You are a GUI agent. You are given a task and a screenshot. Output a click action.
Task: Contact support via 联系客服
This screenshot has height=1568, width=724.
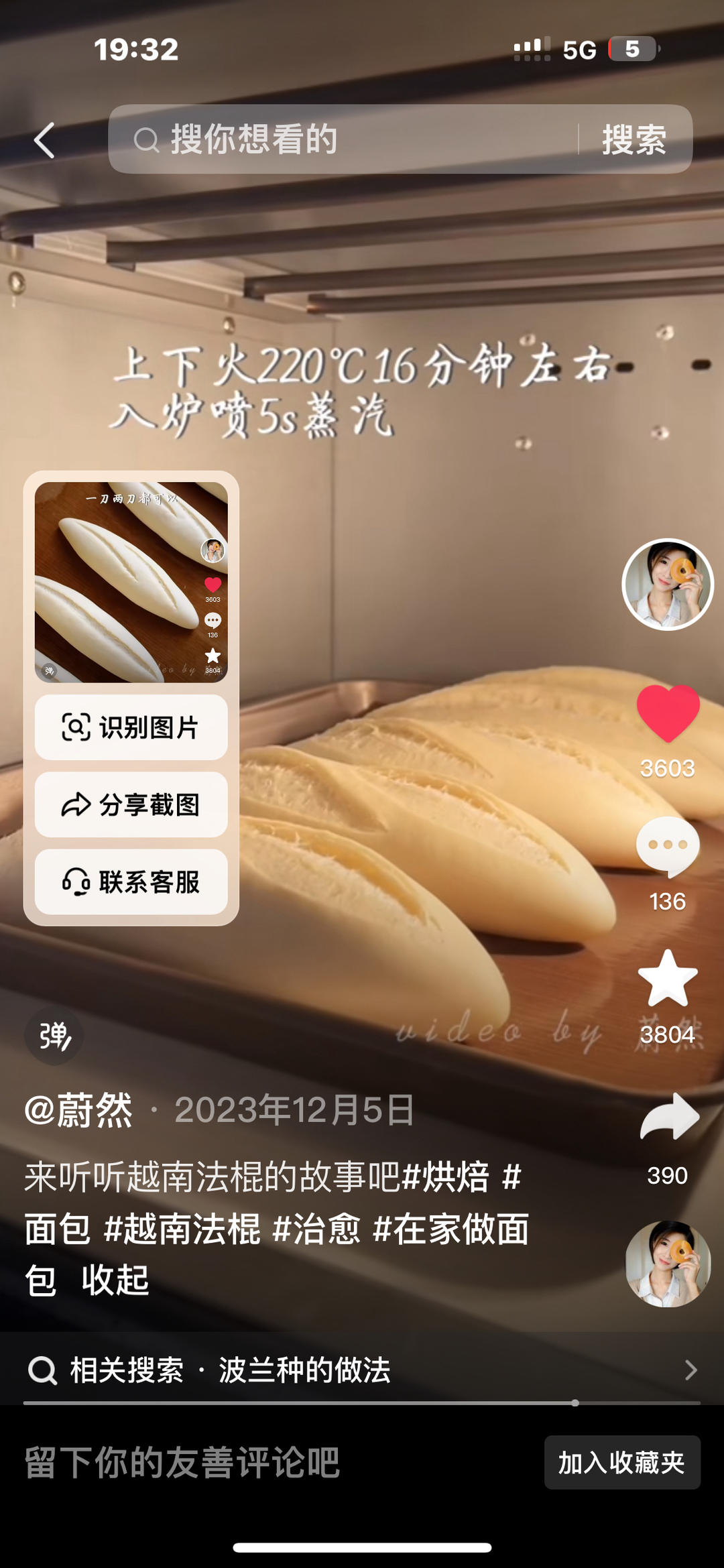point(131,882)
